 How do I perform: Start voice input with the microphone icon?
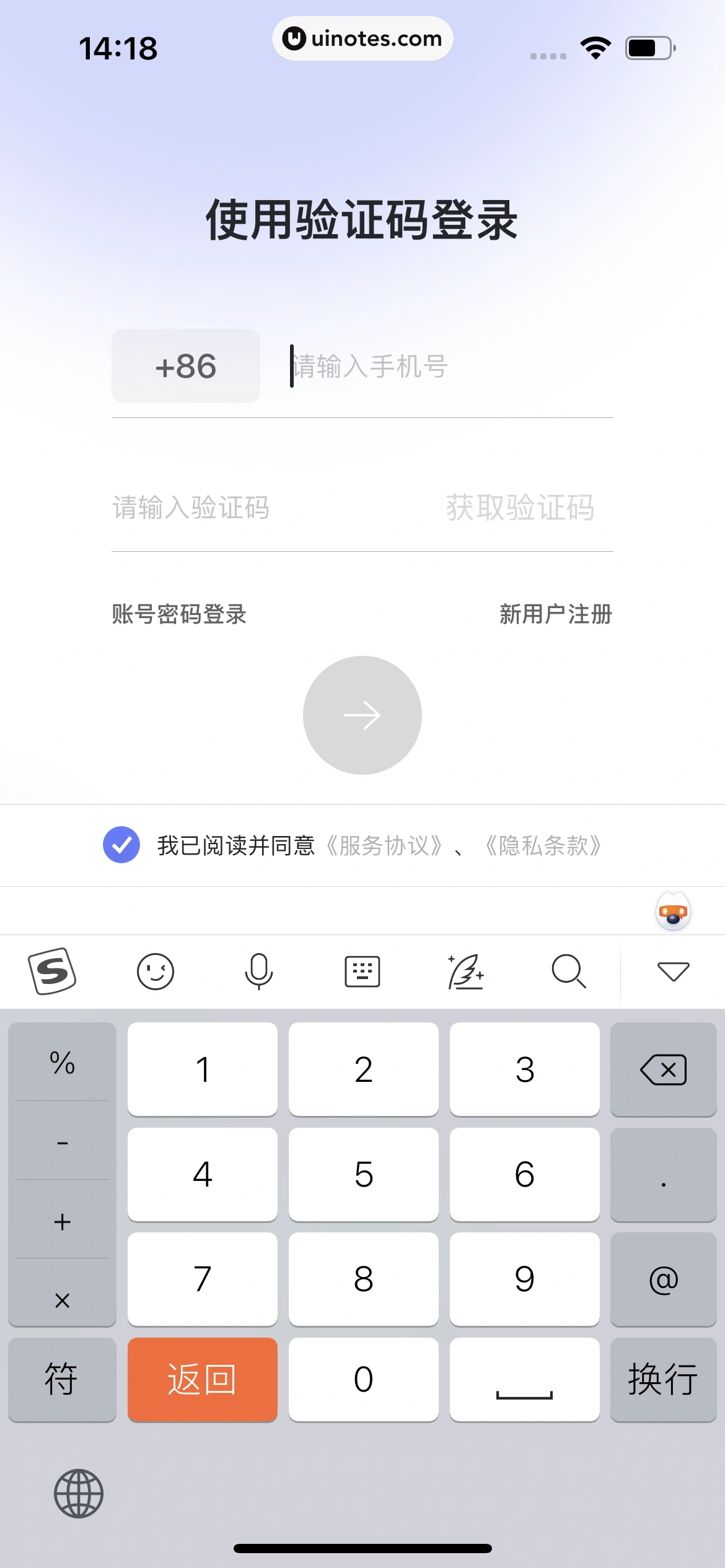click(x=259, y=971)
